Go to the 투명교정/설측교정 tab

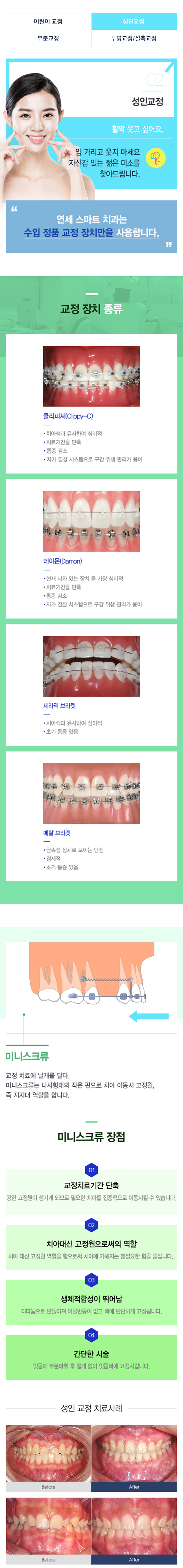point(134,38)
